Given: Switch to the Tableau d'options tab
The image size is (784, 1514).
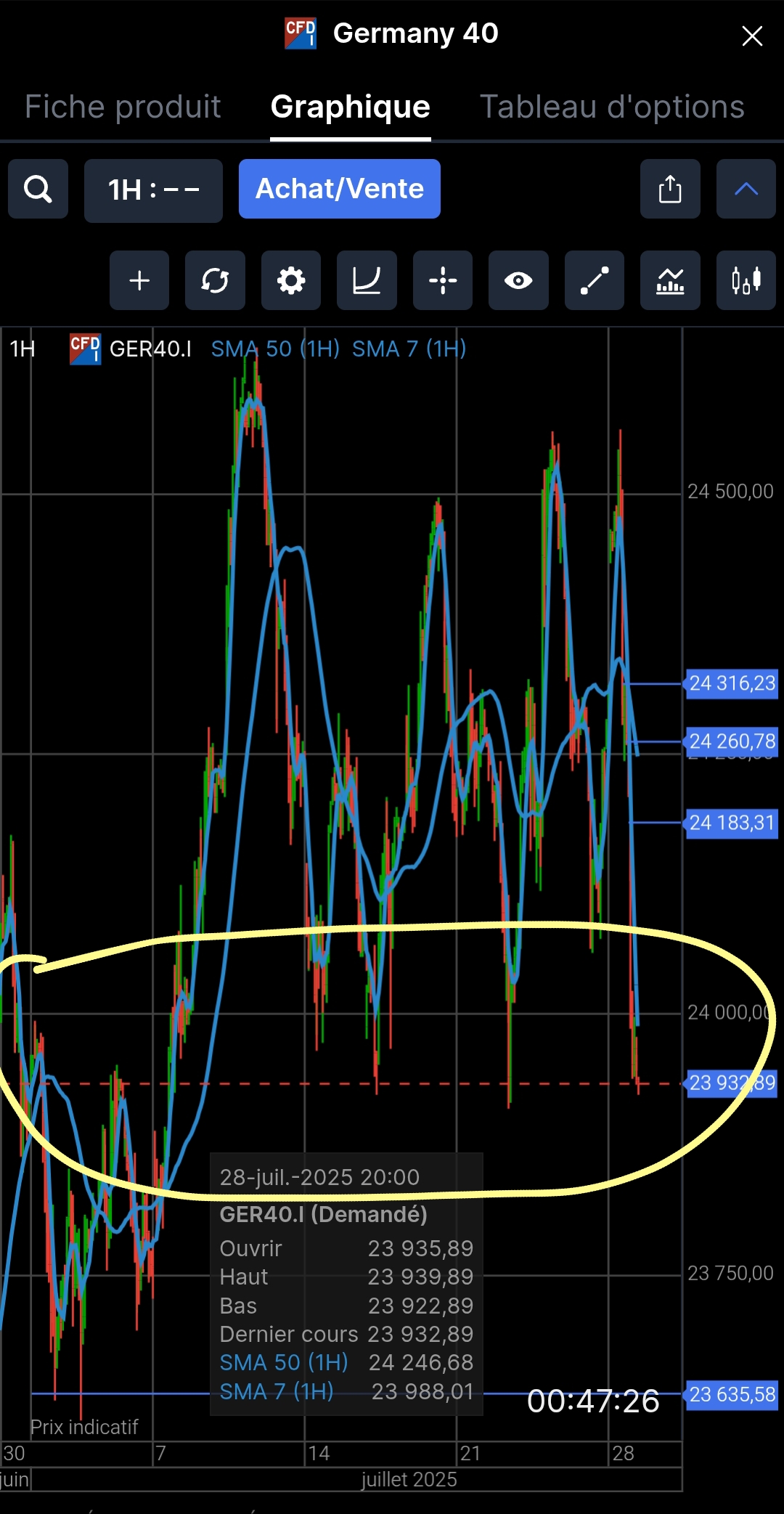Looking at the screenshot, I should [x=612, y=107].
